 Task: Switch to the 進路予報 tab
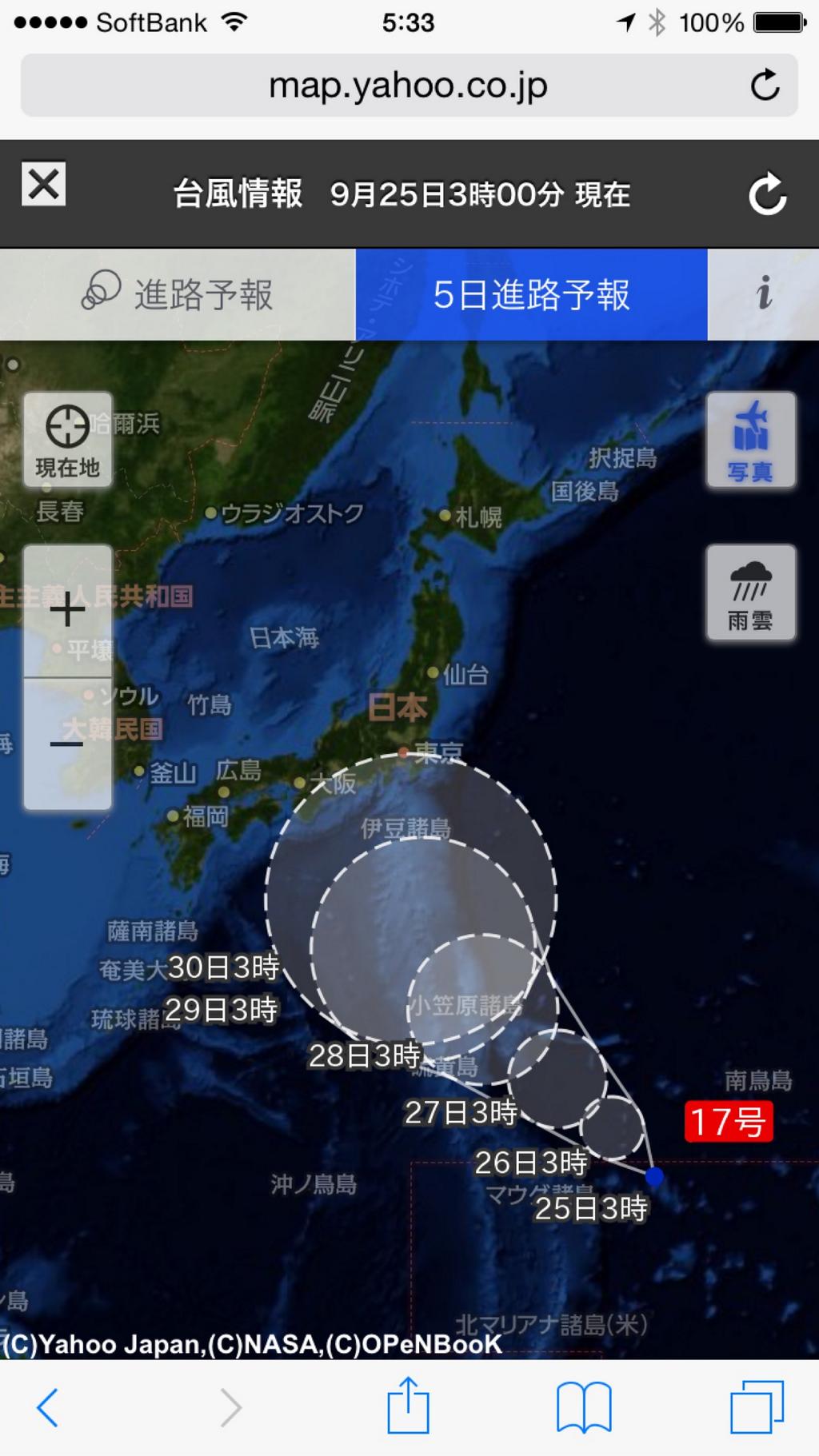[178, 294]
